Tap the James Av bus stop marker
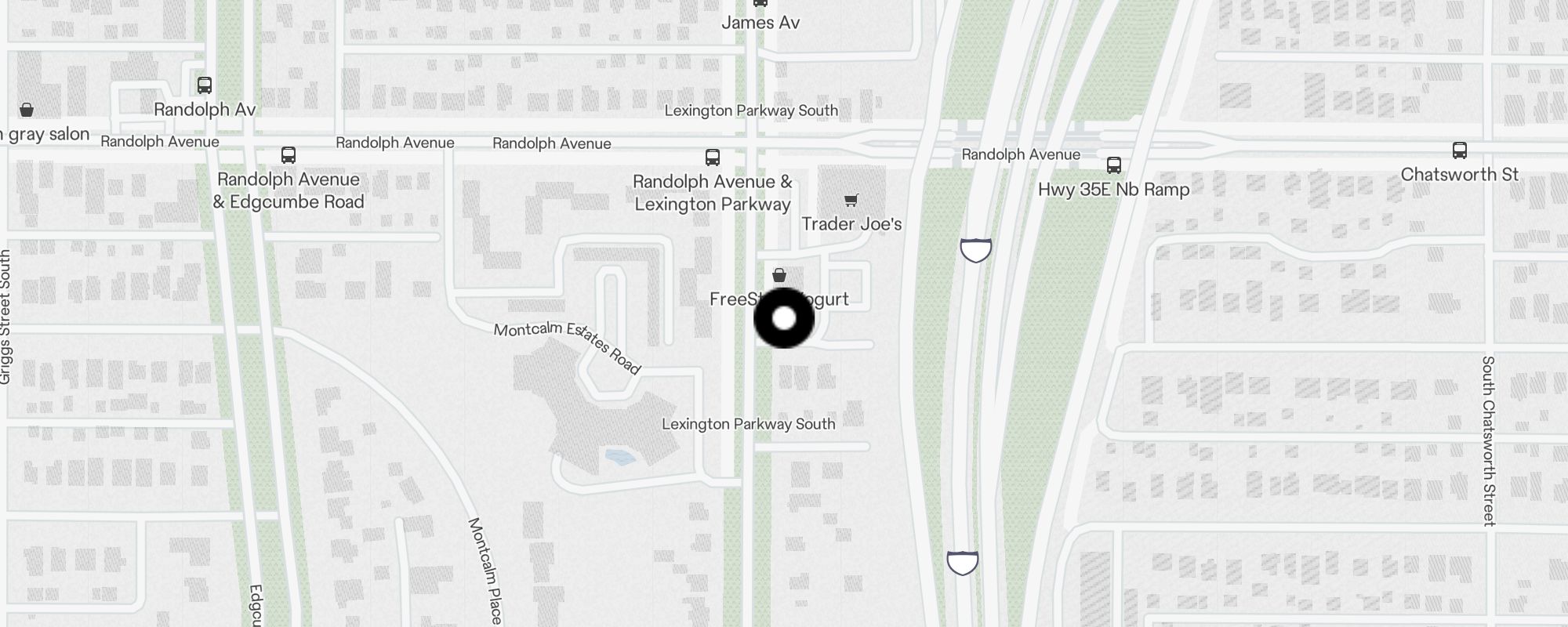 click(760, 3)
